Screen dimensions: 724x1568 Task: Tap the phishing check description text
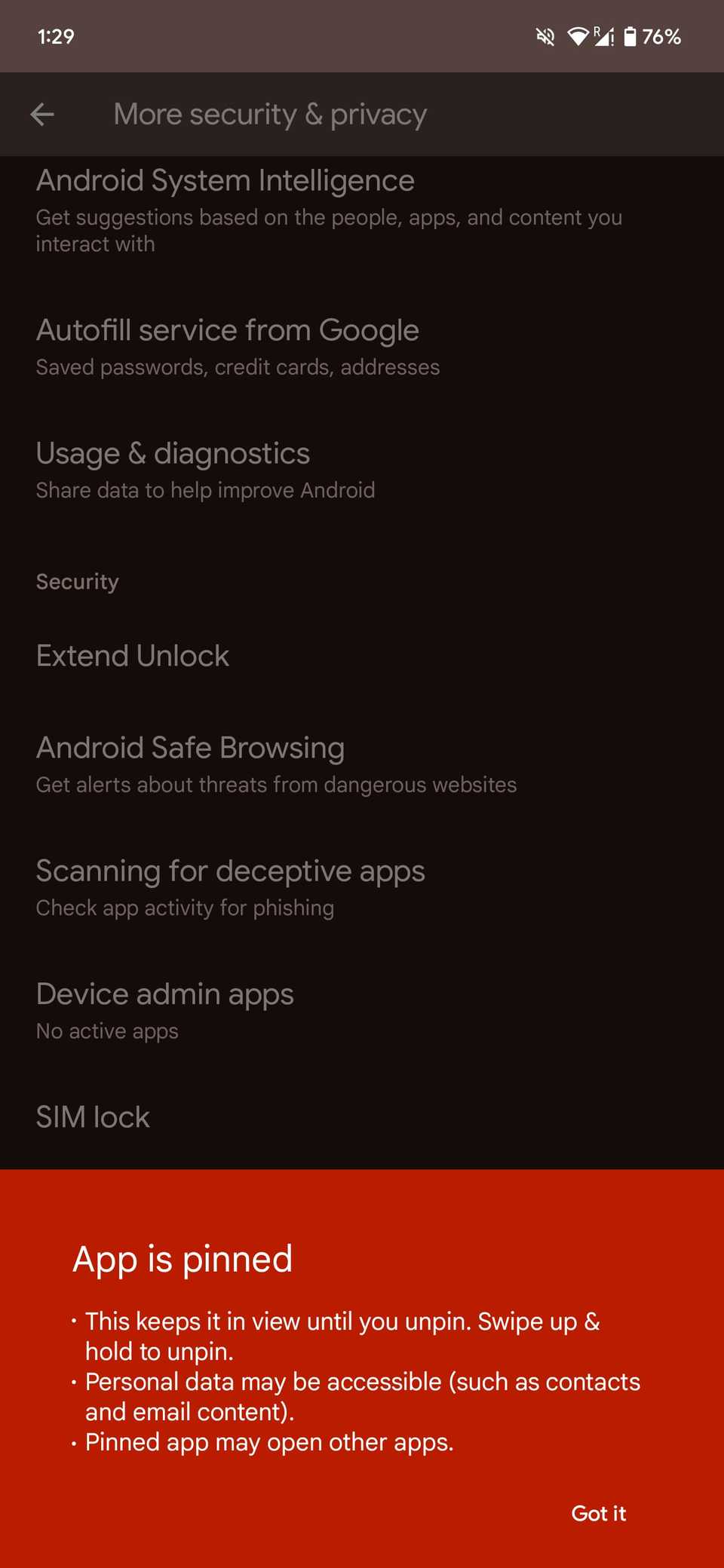185,908
